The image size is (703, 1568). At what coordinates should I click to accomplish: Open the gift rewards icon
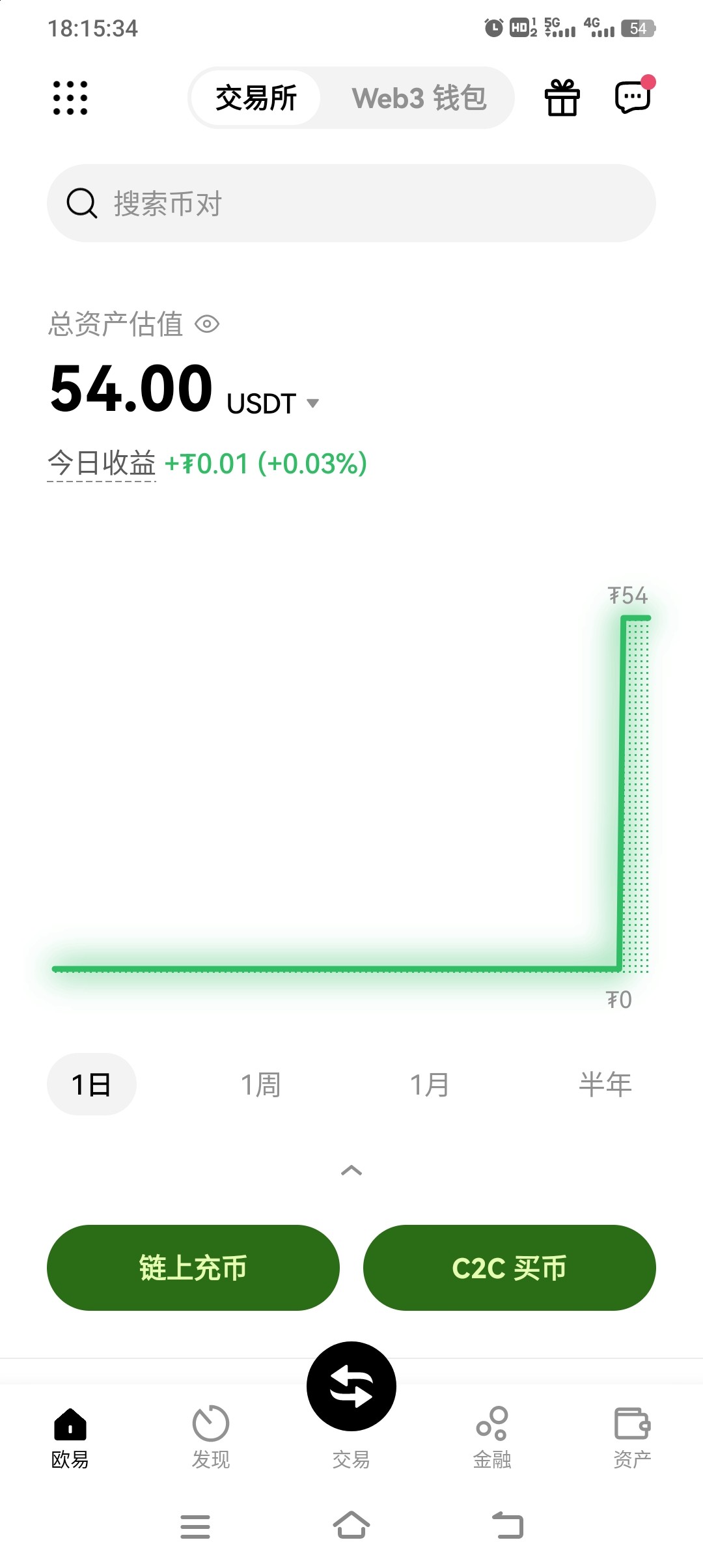pos(562,98)
